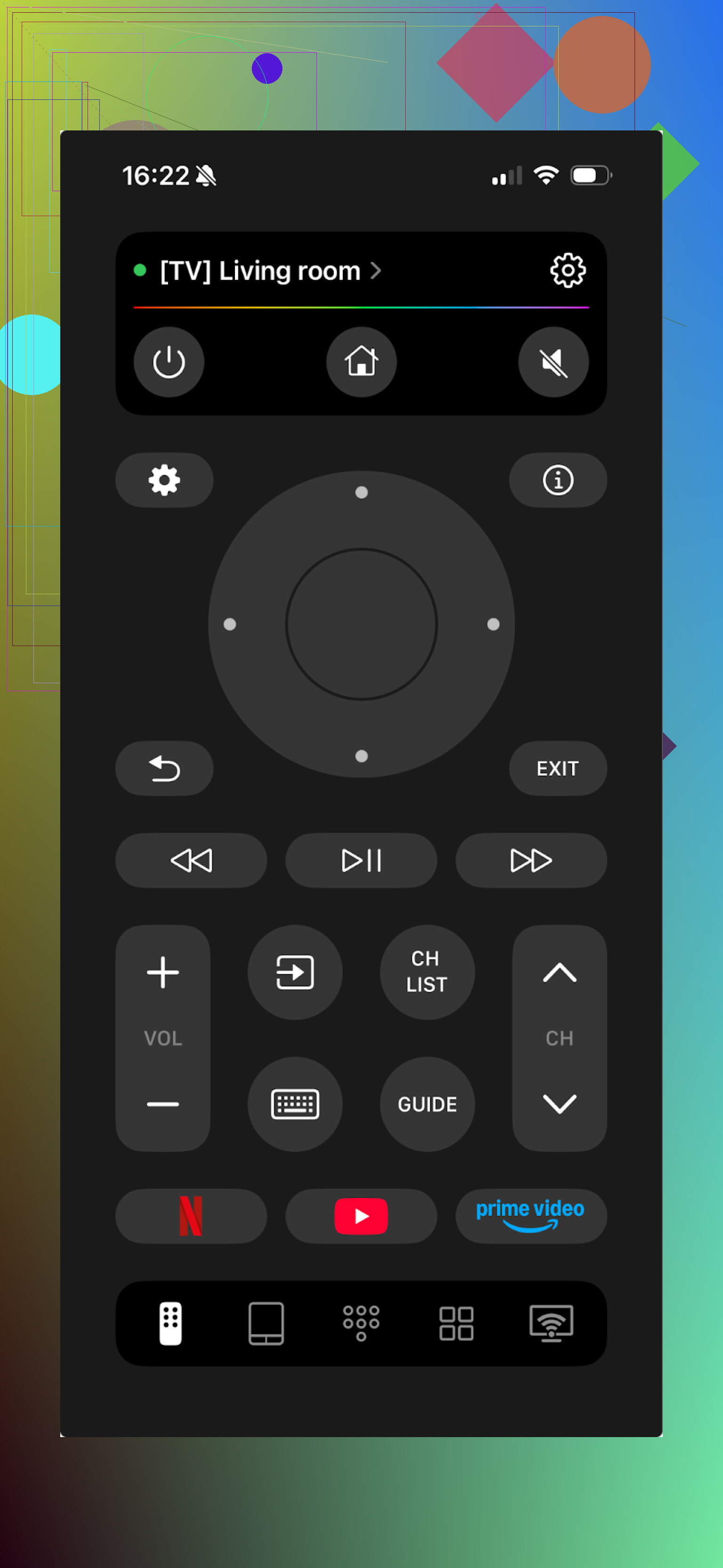Open the TV settings menu button
723x1568 pixels.
point(164,480)
